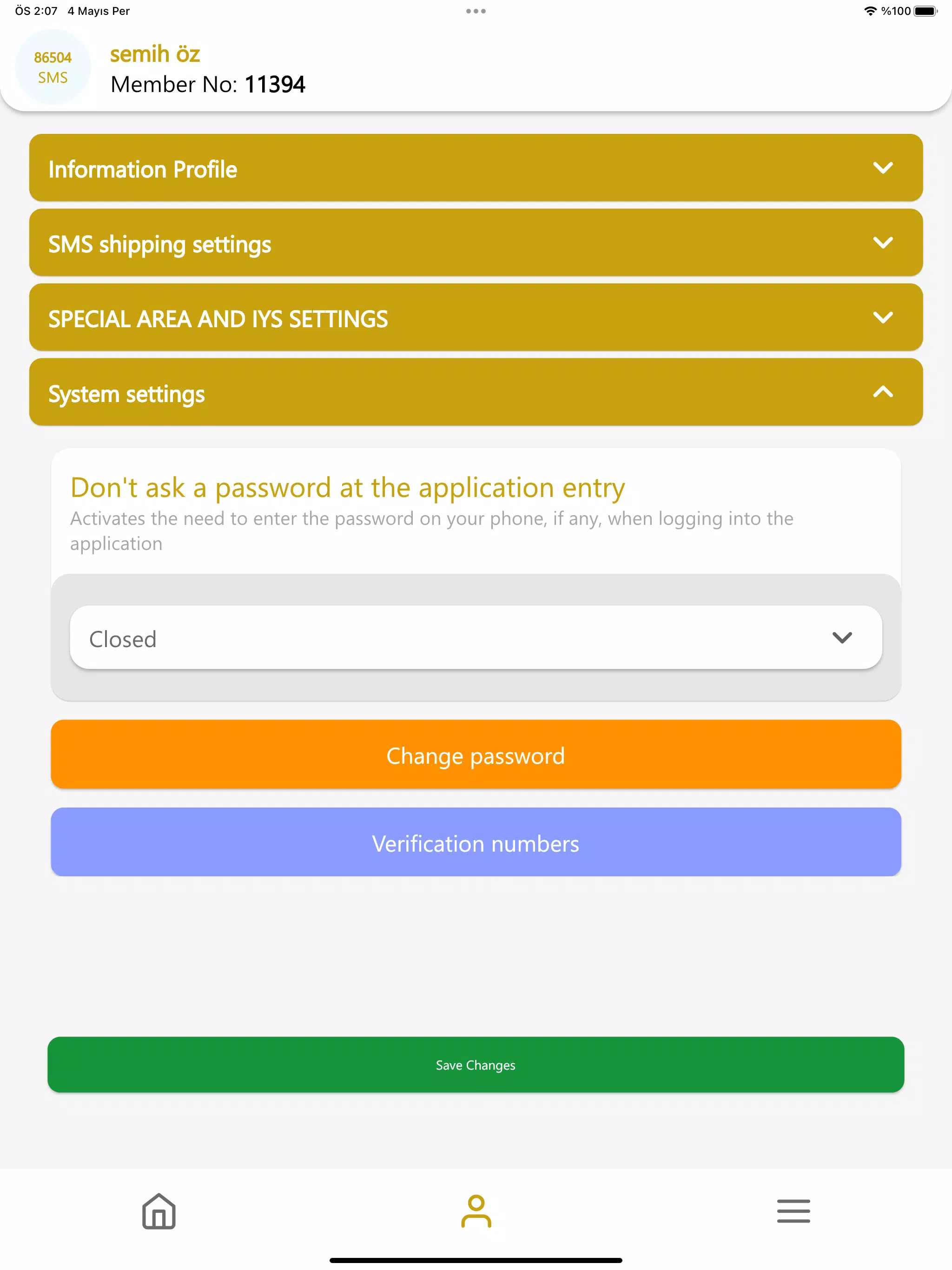Image resolution: width=952 pixels, height=1270 pixels.
Task: Tap the %100 battery percentage
Action: [896, 10]
